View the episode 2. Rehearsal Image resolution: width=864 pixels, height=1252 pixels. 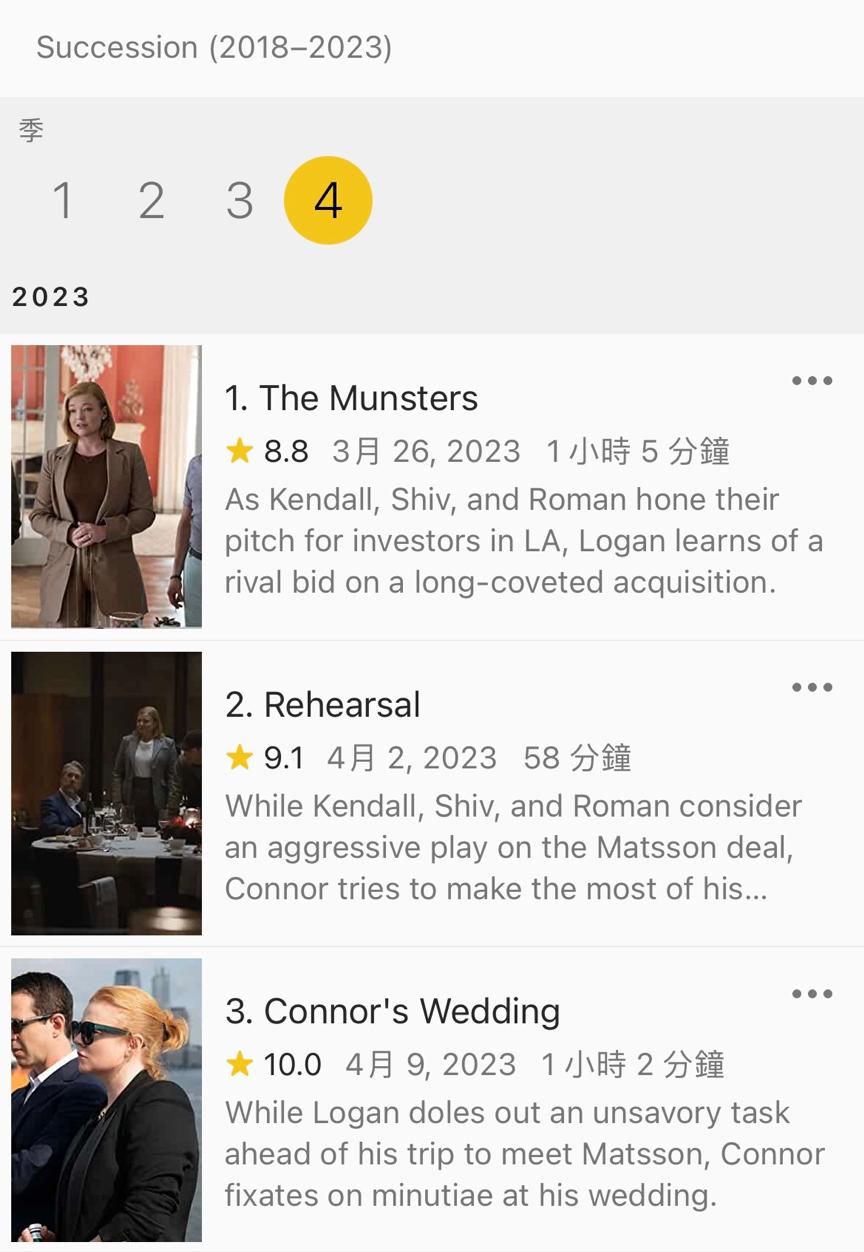tap(323, 705)
